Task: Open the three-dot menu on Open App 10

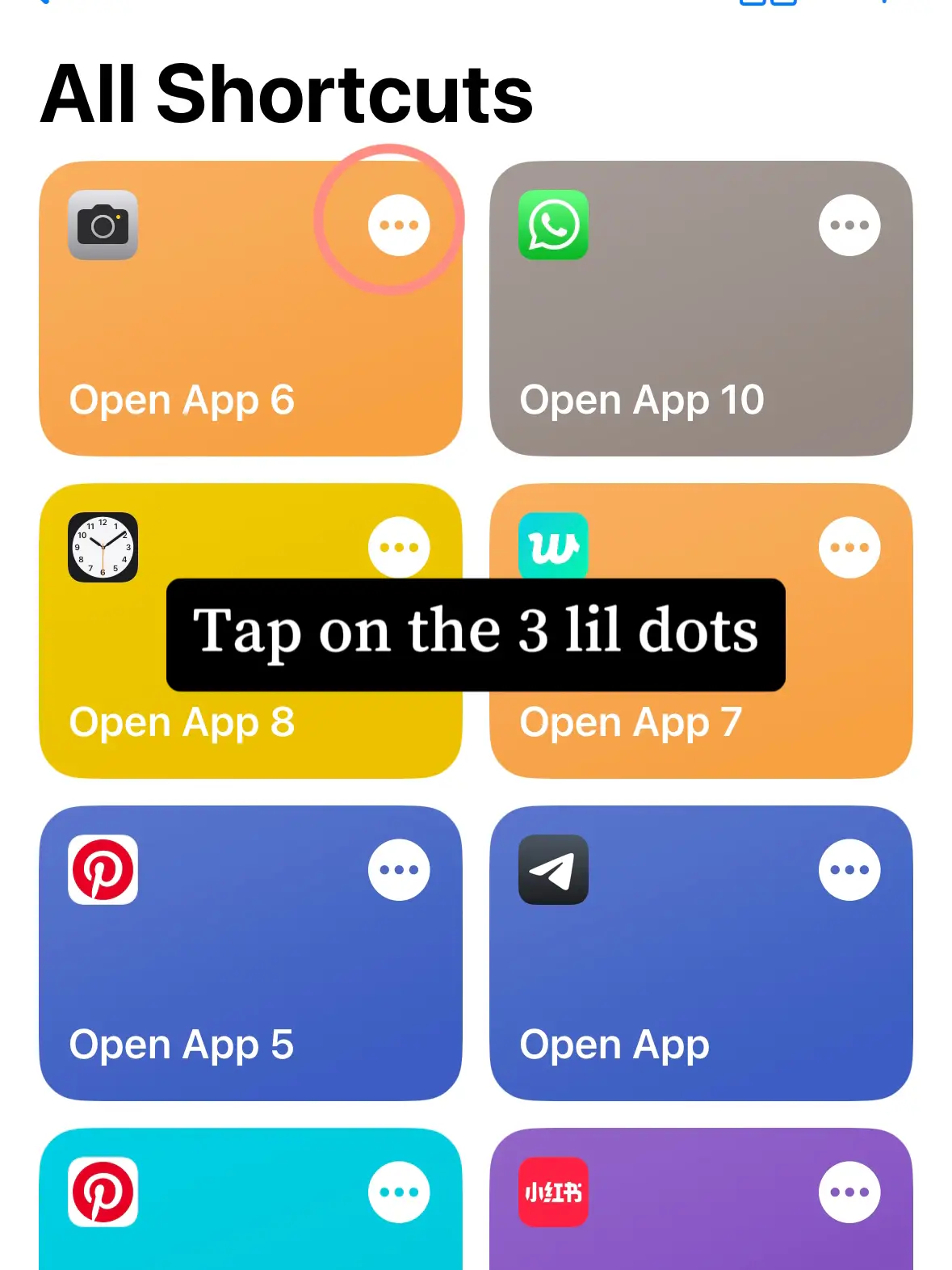Action: pyautogui.click(x=849, y=225)
